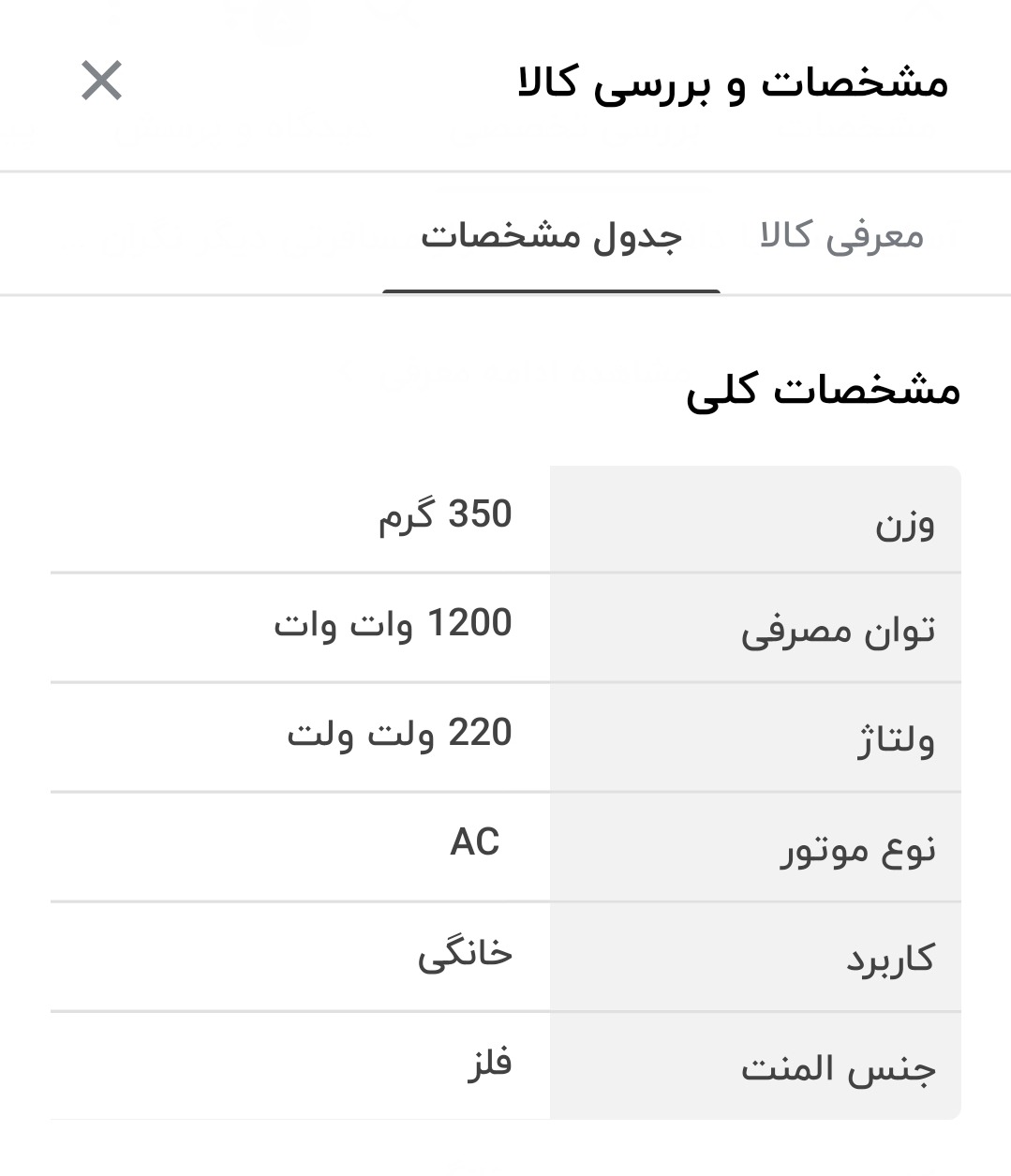Select the جدول مشخصات tab
The image size is (1011, 1176).
[x=551, y=235]
